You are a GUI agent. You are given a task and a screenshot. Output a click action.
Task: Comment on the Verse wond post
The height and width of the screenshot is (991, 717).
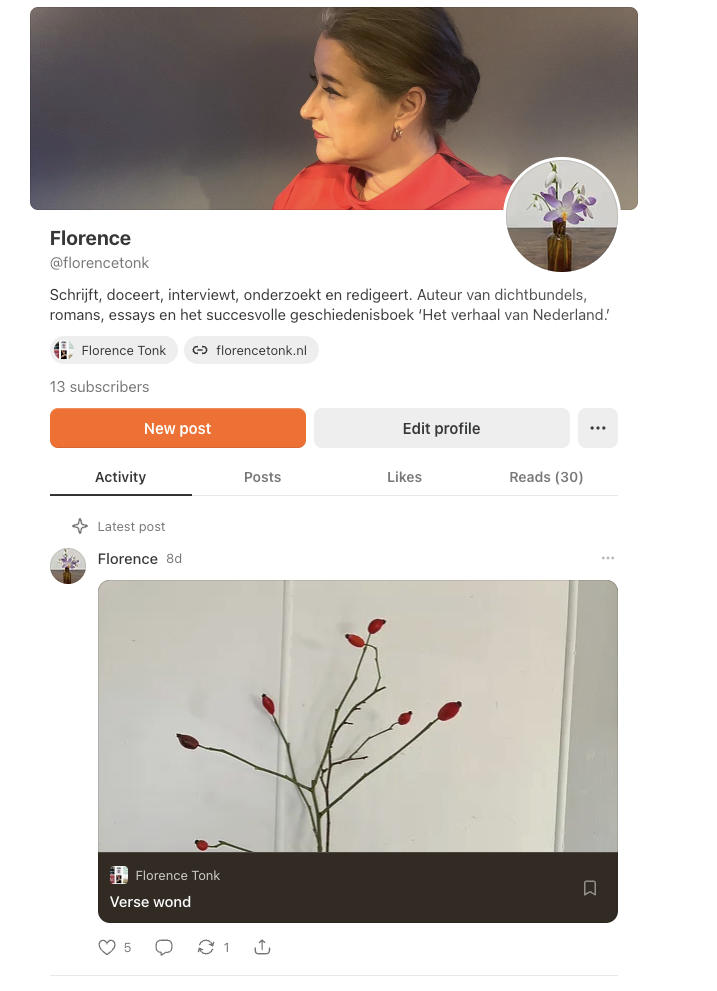(164, 947)
